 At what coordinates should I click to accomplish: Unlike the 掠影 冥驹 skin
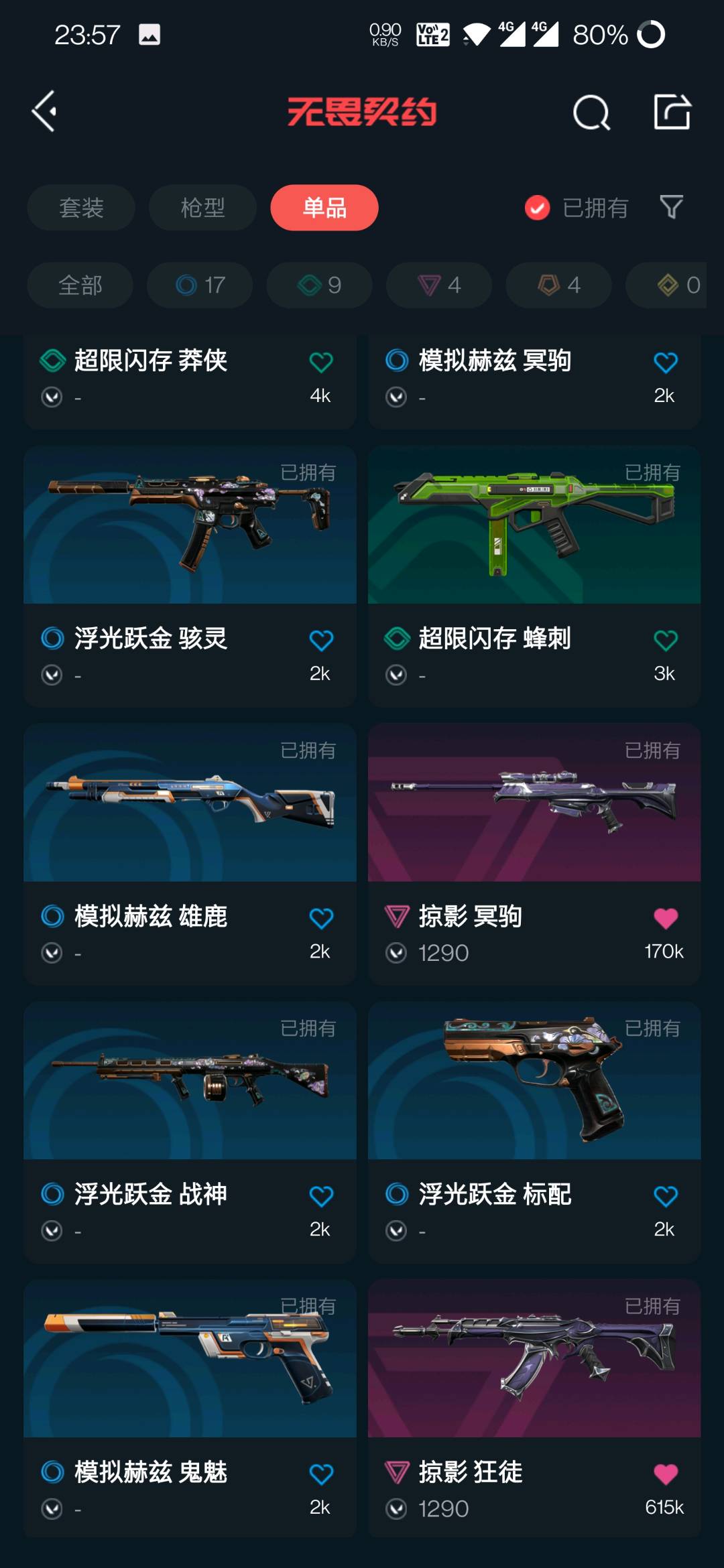coord(665,918)
